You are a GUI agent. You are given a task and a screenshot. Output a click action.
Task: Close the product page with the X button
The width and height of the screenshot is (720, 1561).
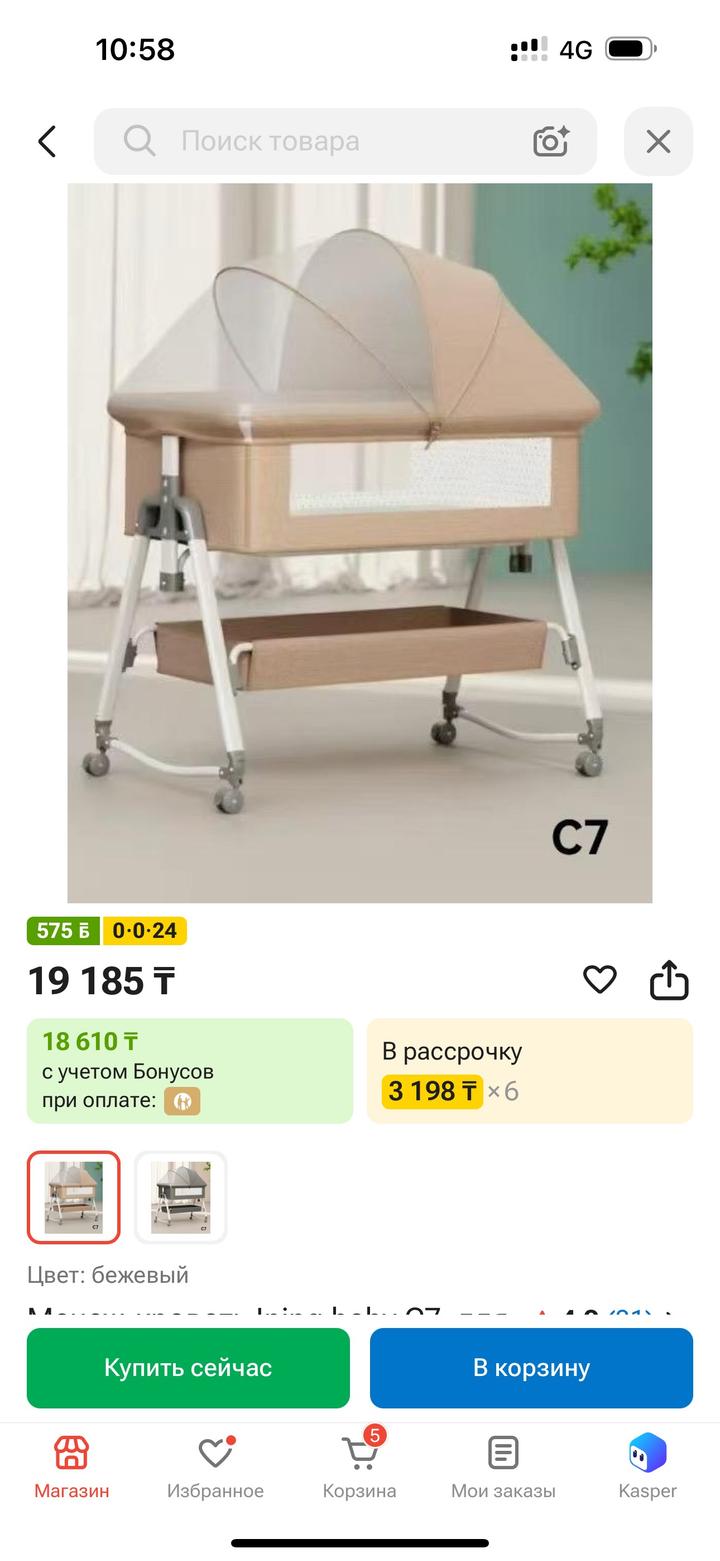[658, 141]
